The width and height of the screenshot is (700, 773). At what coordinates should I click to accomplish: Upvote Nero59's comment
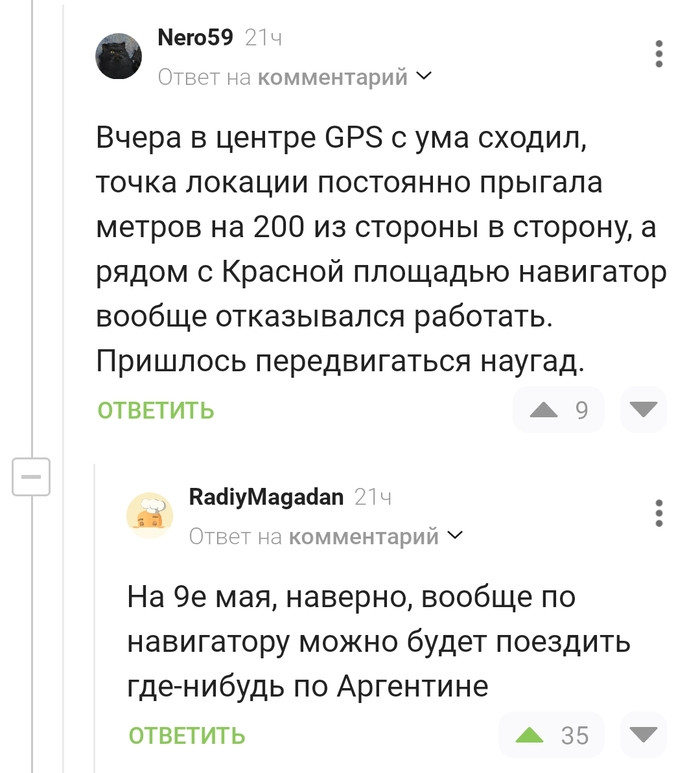[543, 409]
